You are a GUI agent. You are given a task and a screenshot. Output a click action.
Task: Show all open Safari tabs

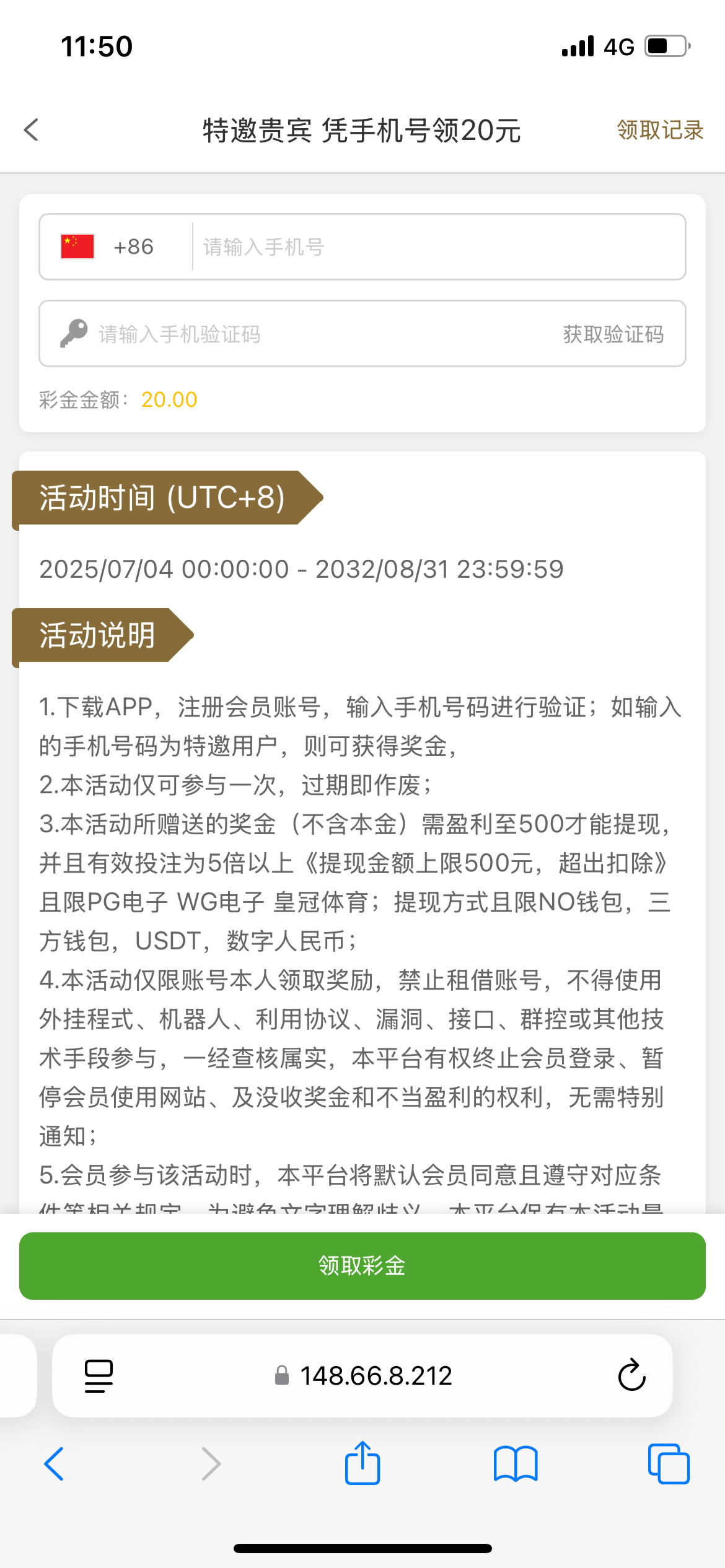[668, 1464]
